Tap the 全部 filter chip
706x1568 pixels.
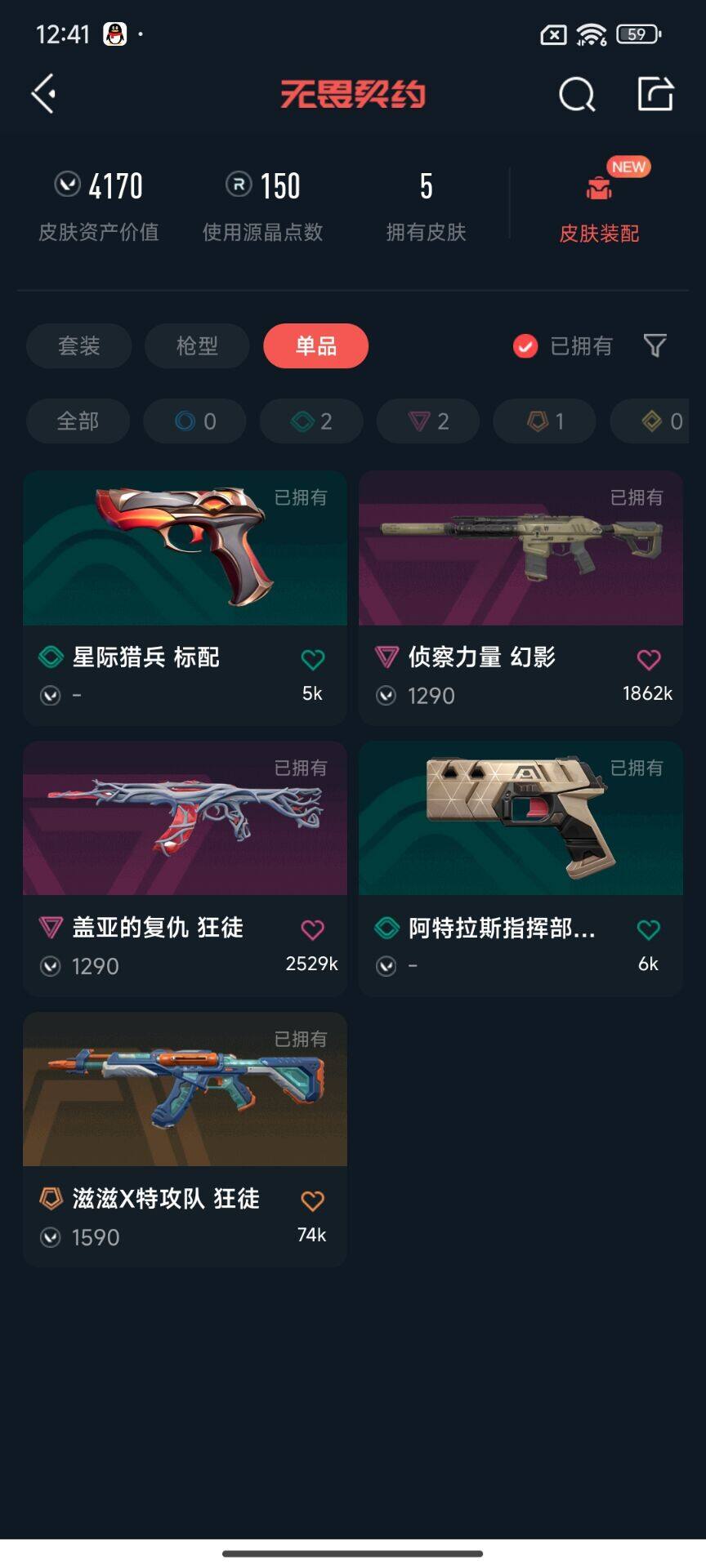78,421
